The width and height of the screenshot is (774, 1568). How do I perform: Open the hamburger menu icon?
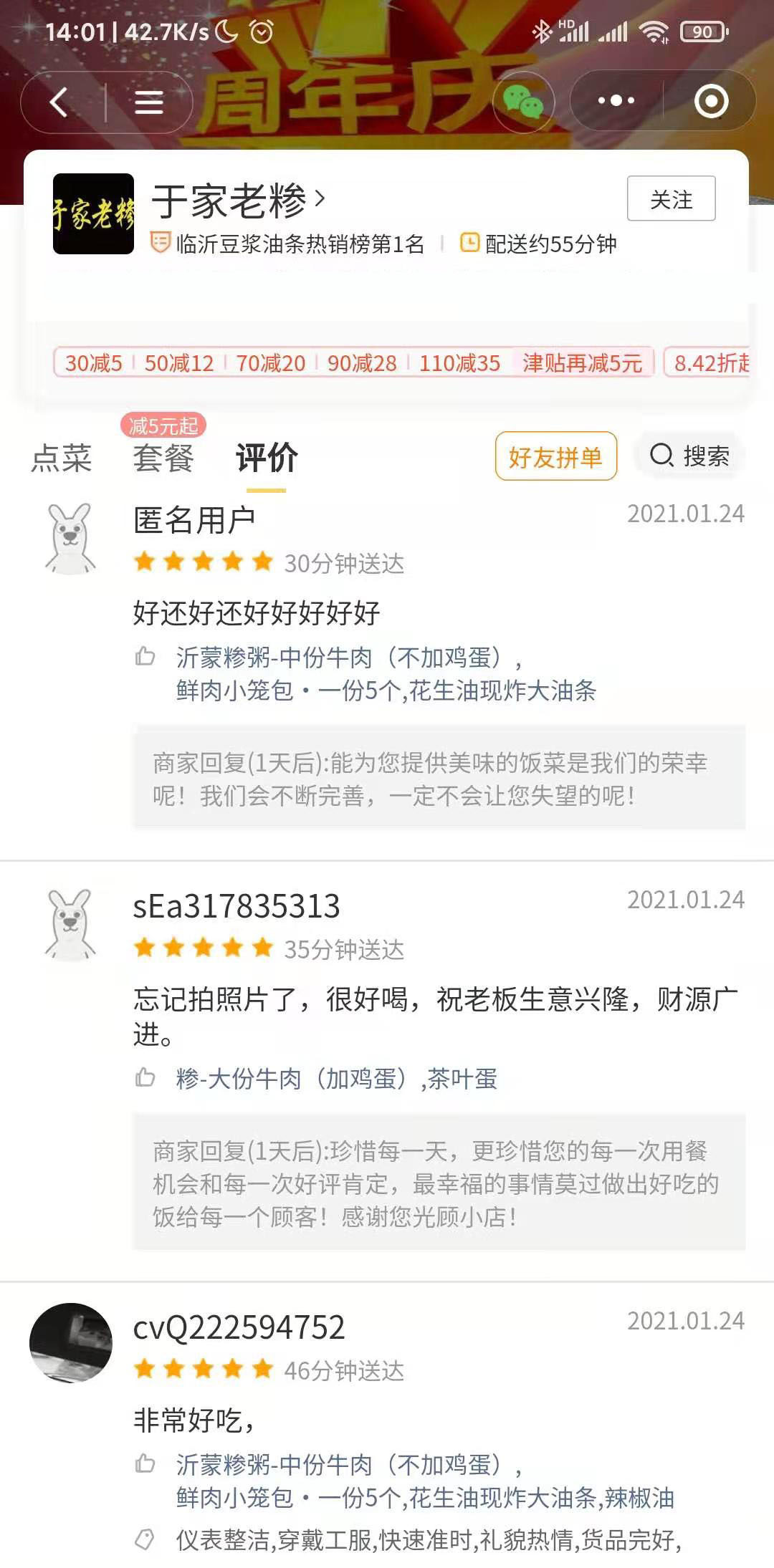coord(149,102)
